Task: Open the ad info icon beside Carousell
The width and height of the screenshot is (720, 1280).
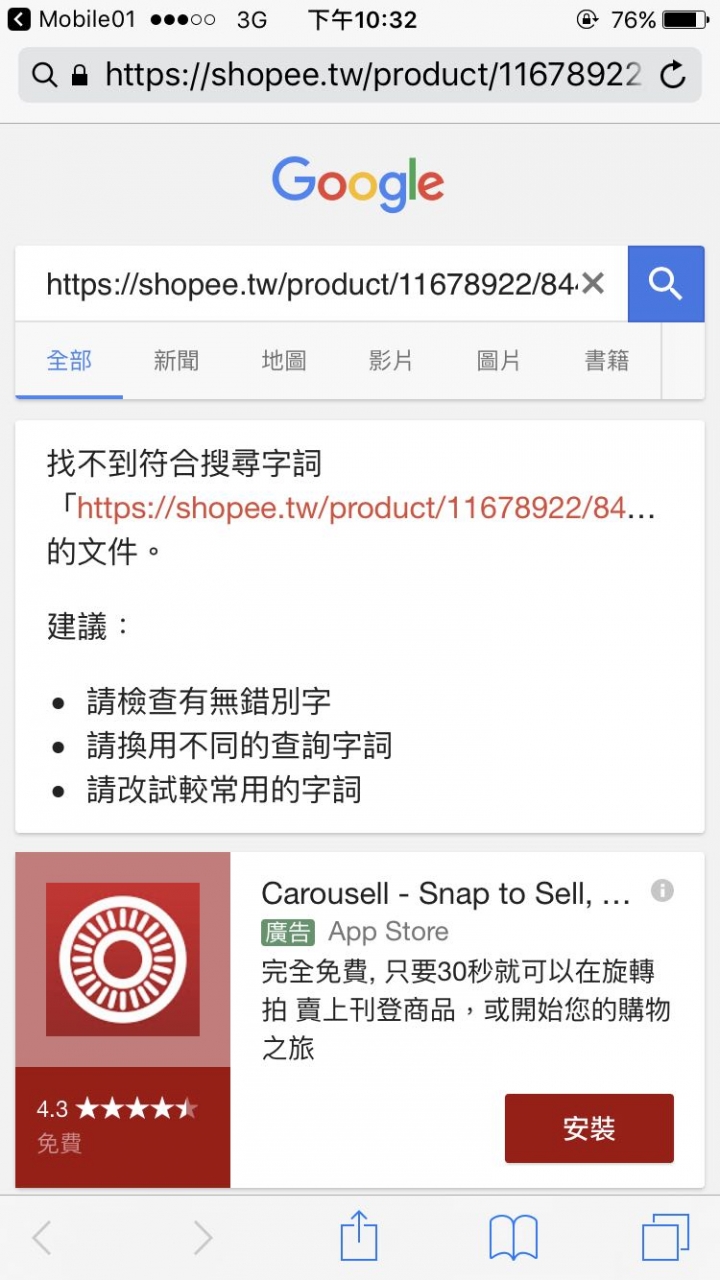Action: click(x=662, y=890)
